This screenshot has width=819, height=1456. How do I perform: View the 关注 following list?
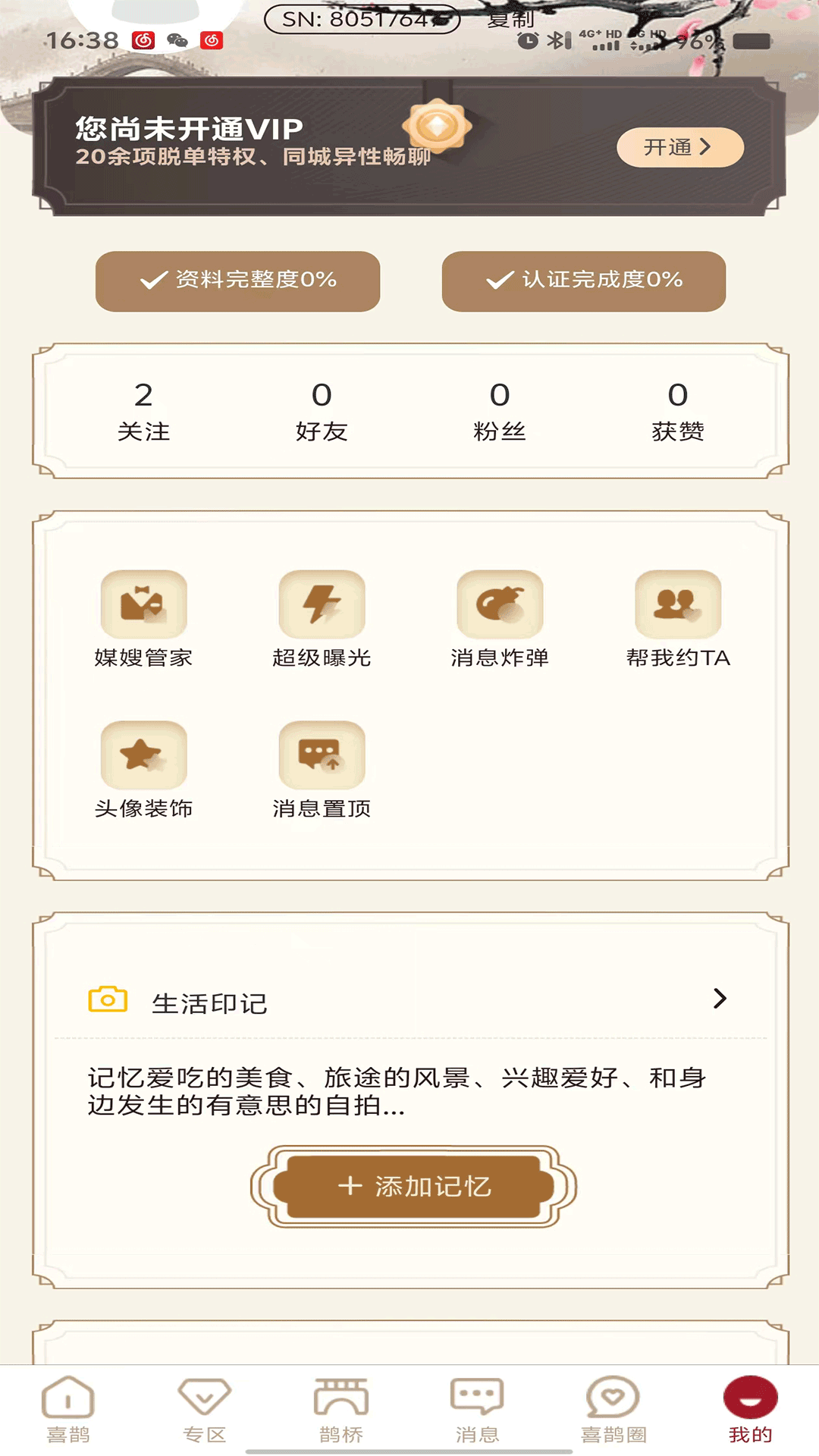(143, 411)
